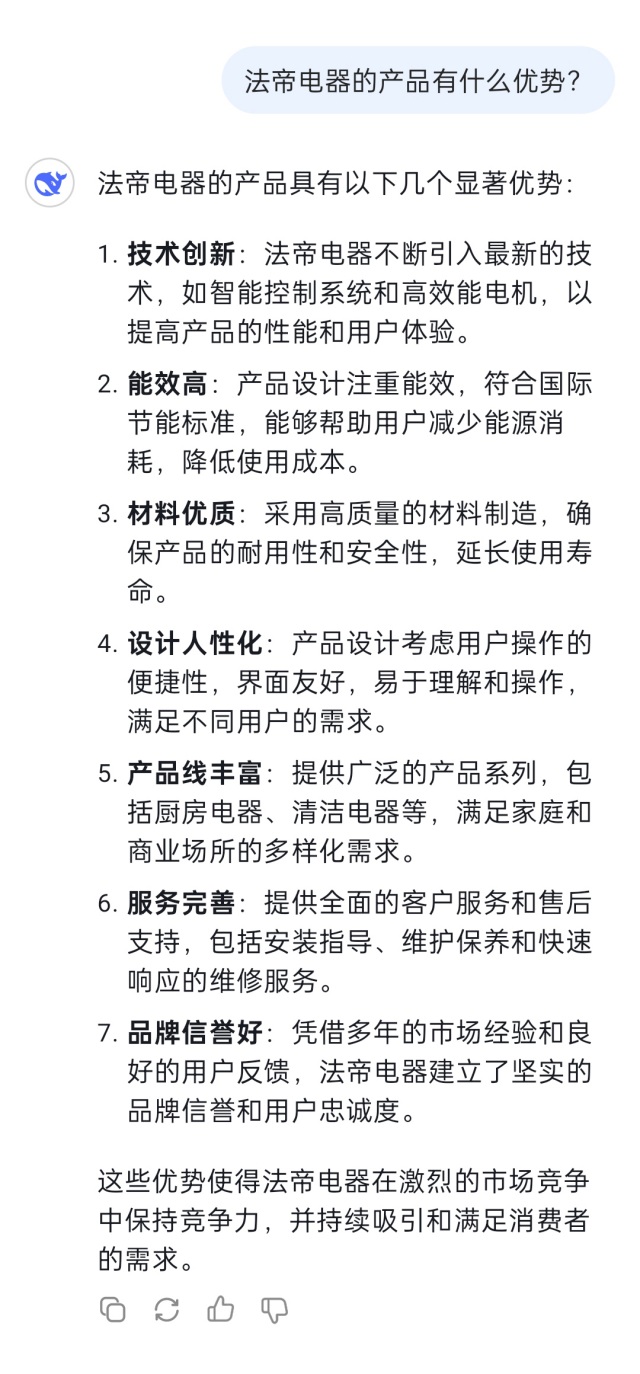The width and height of the screenshot is (640, 1374).
Task: Copy the answer about 法帝电器
Action: point(113,1309)
